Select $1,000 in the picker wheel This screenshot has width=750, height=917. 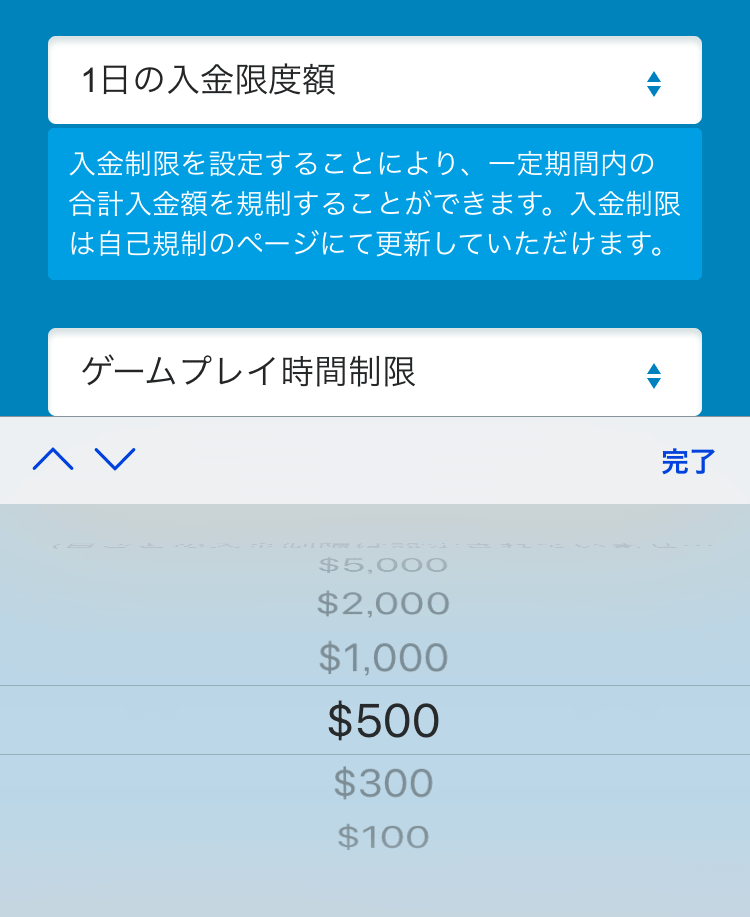click(x=383, y=658)
